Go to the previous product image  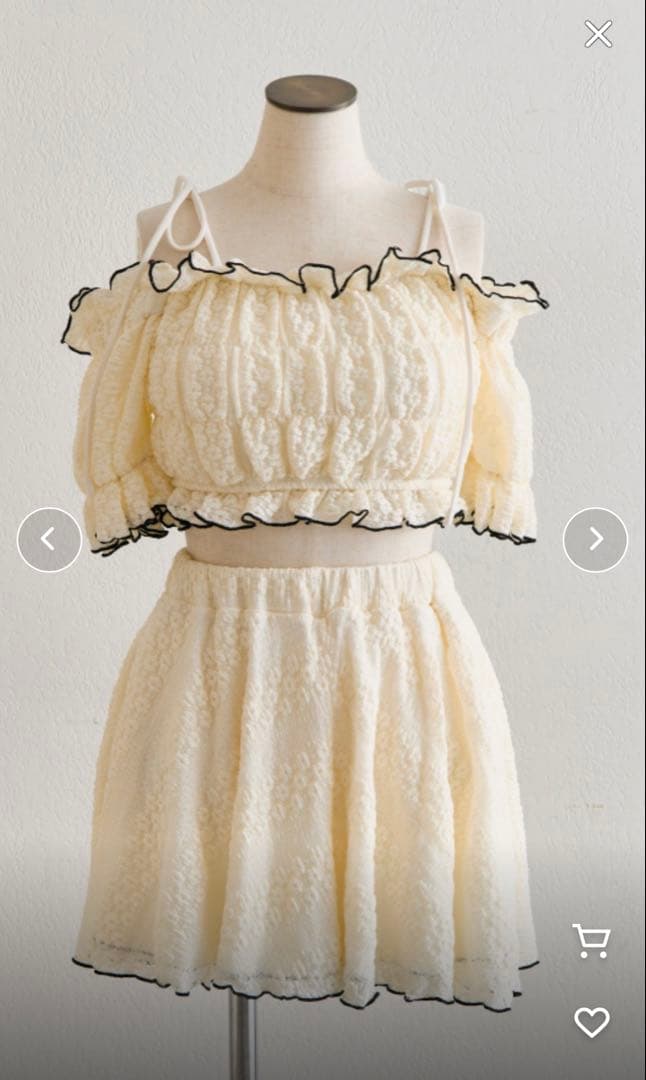tap(49, 540)
